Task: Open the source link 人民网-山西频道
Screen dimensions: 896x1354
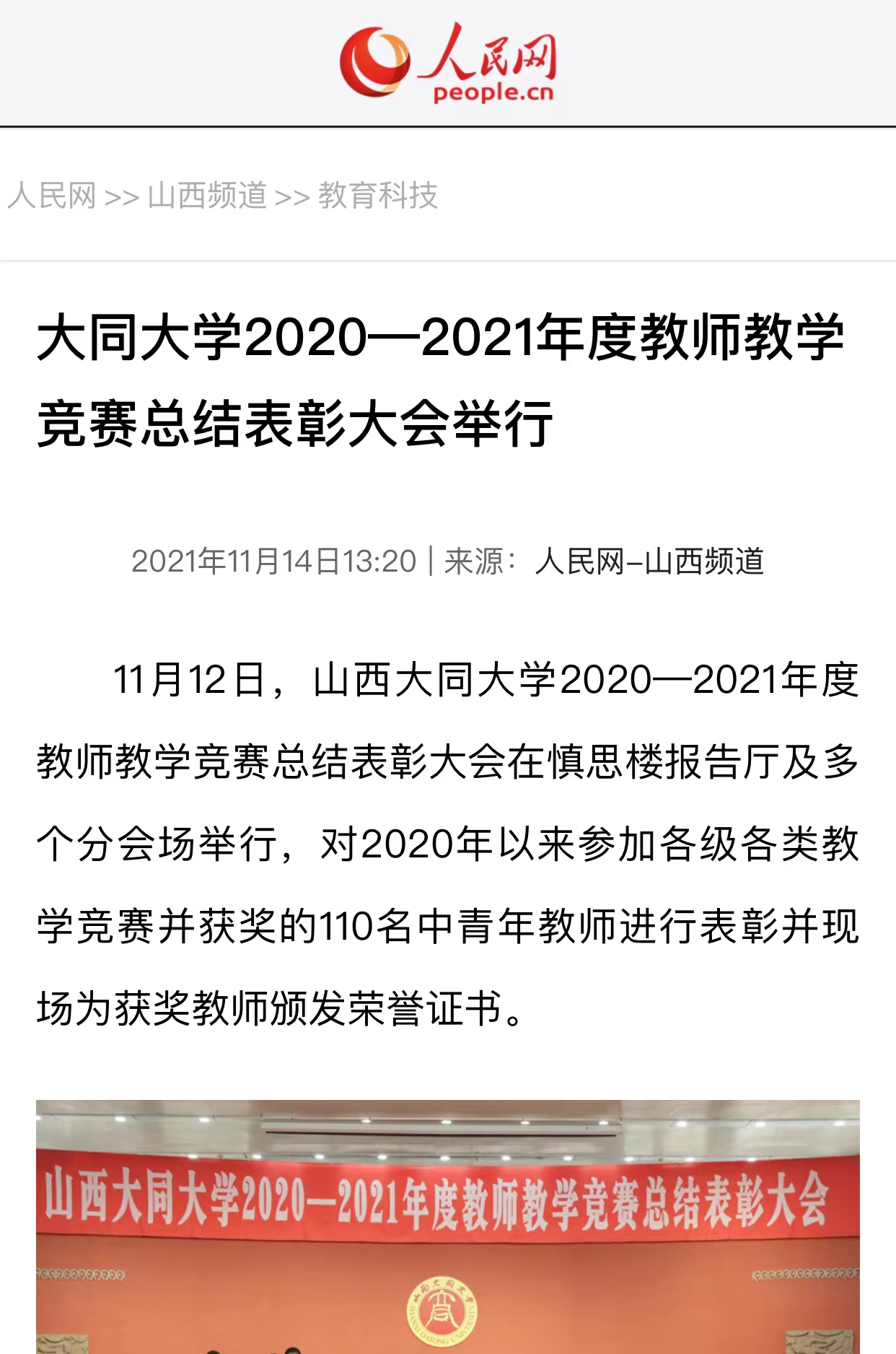Action: (x=649, y=562)
